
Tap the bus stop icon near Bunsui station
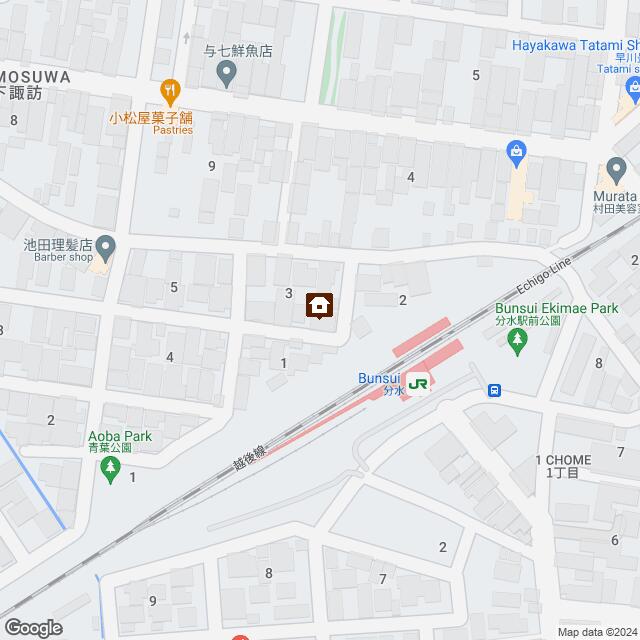(494, 390)
